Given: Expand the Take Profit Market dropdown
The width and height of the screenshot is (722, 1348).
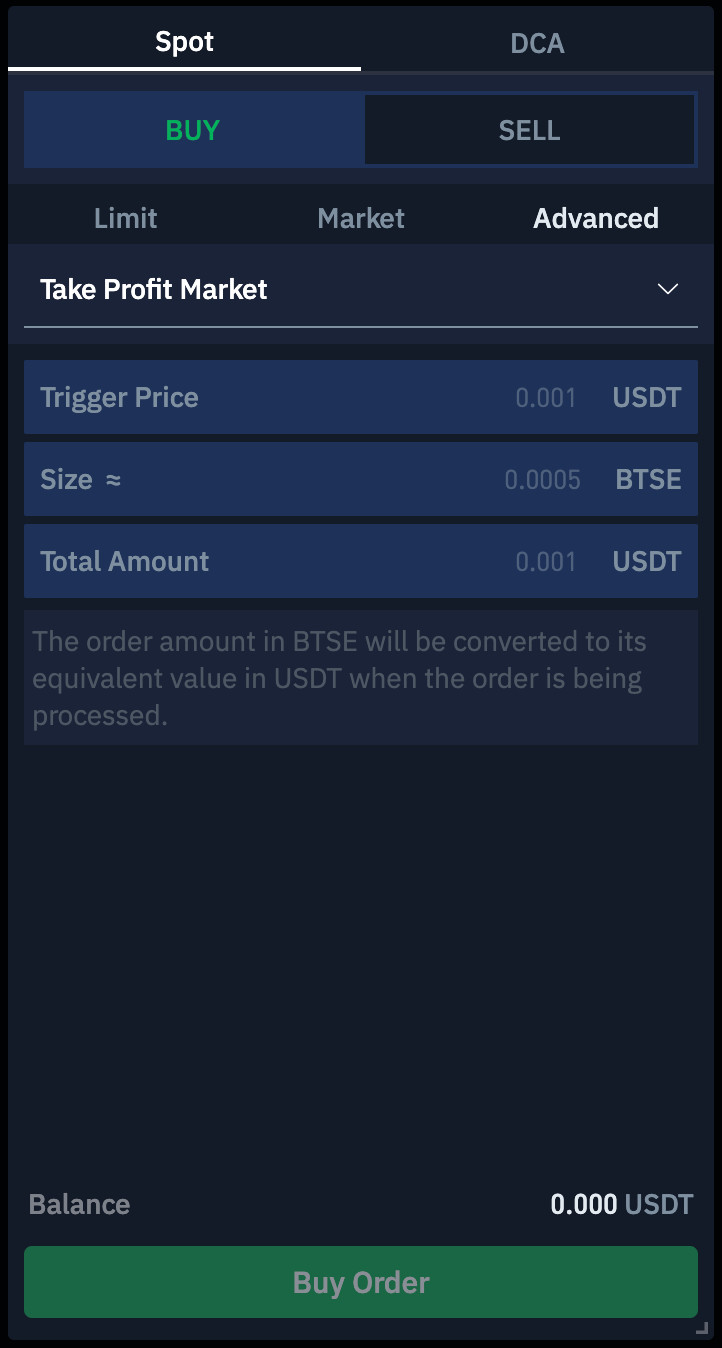Looking at the screenshot, I should click(360, 290).
